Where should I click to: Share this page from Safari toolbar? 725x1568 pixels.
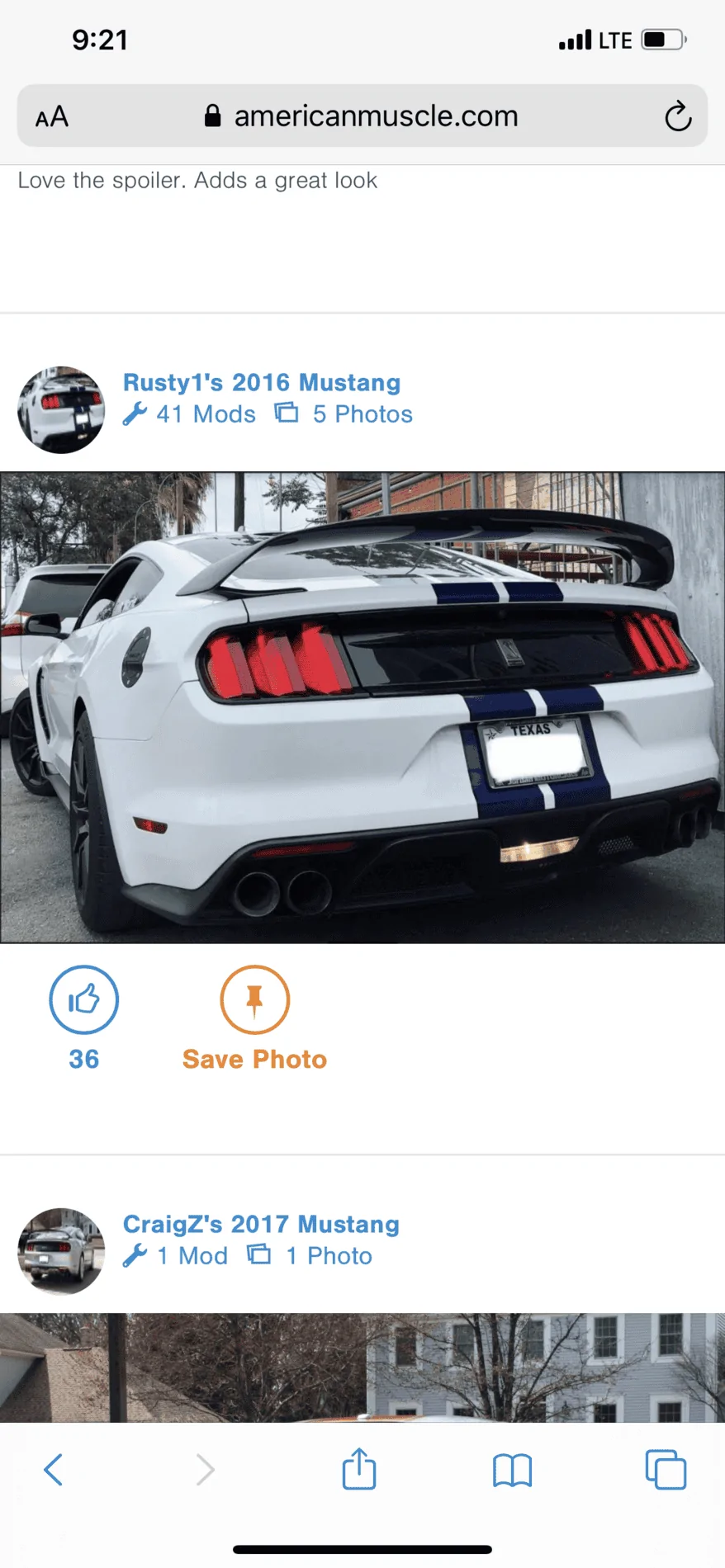(359, 1468)
